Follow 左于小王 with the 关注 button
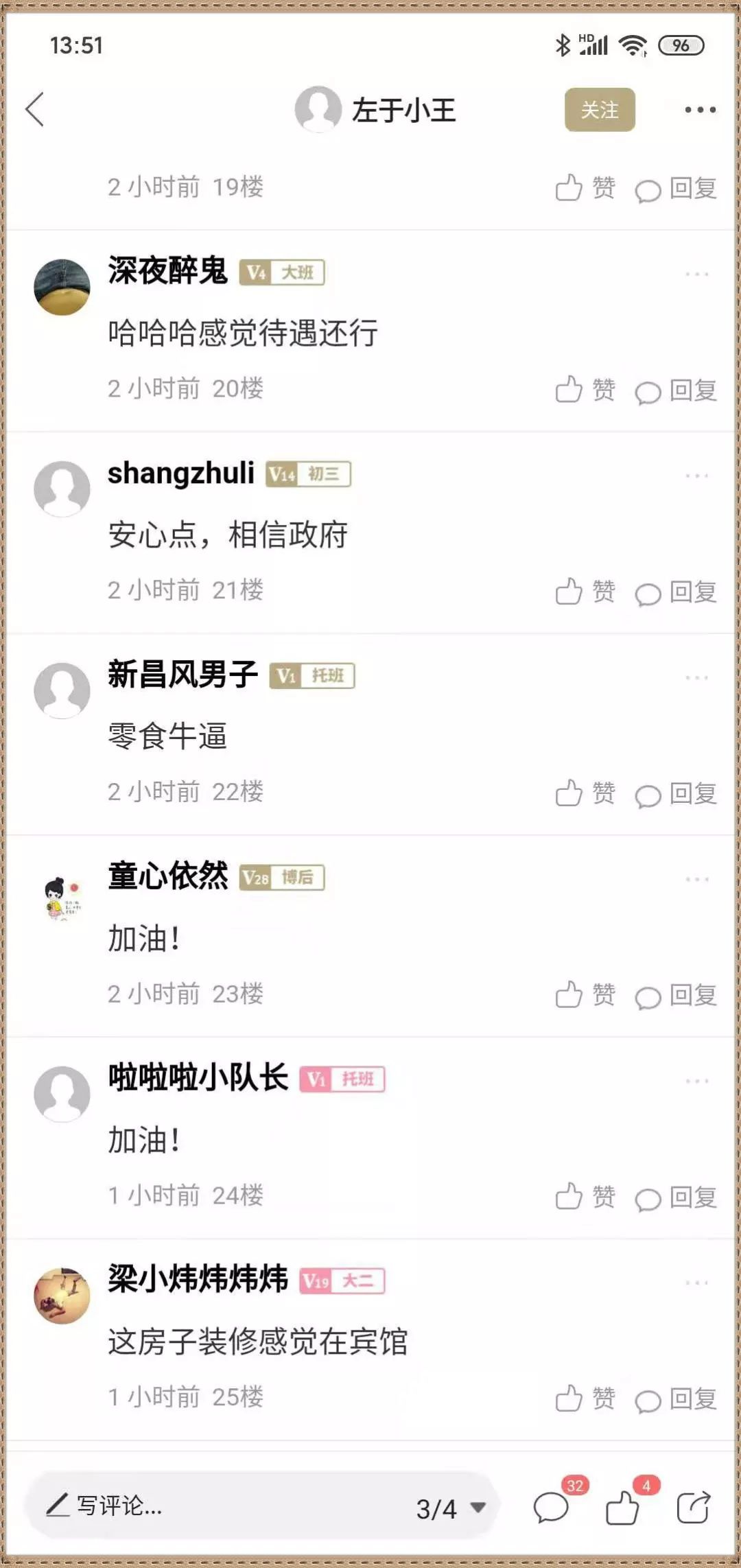Viewport: 741px width, 1568px height. coord(600,110)
